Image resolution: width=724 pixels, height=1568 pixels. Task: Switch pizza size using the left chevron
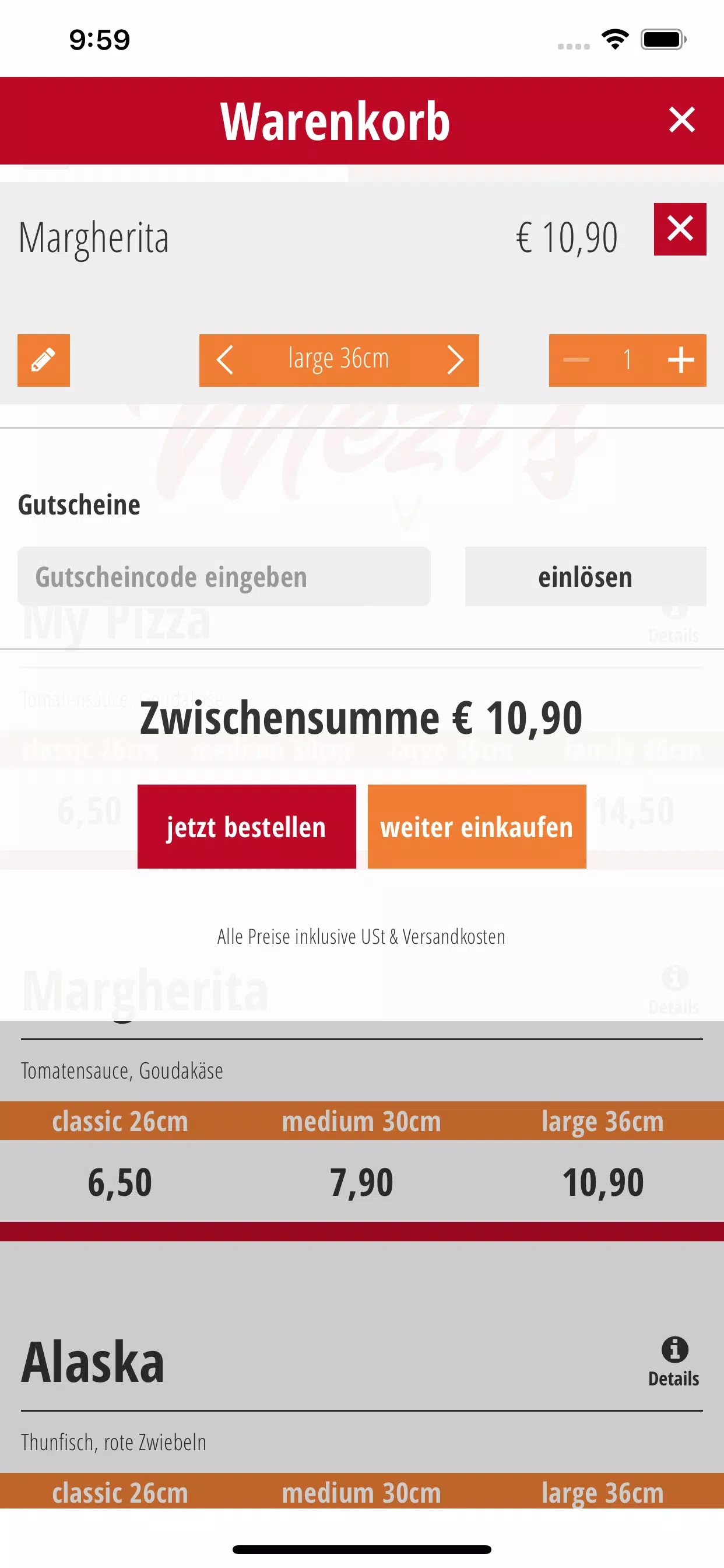[x=226, y=360]
